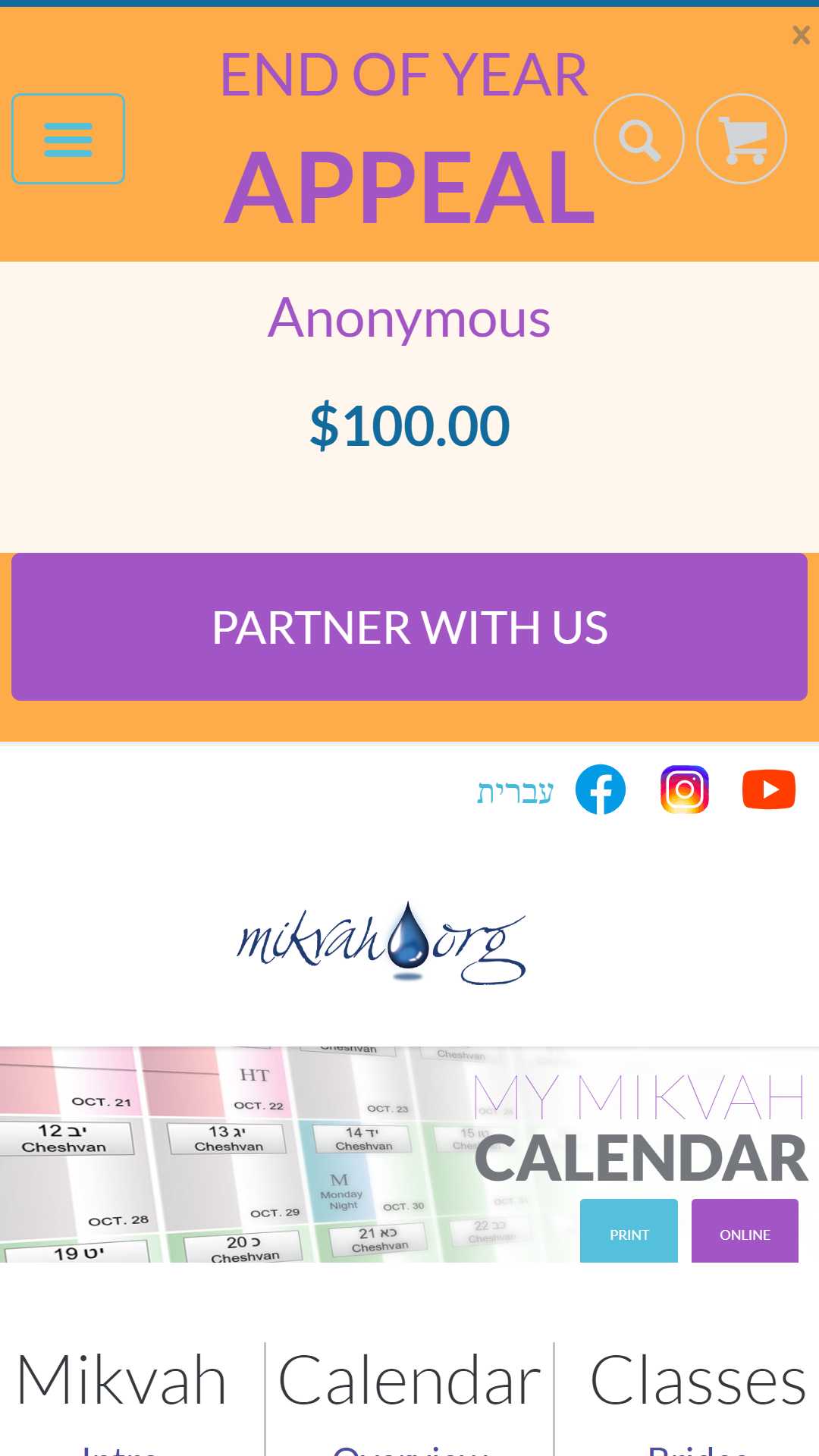Image resolution: width=819 pixels, height=1456 pixels.
Task: Tap the Print calendar button
Action: (x=629, y=1231)
